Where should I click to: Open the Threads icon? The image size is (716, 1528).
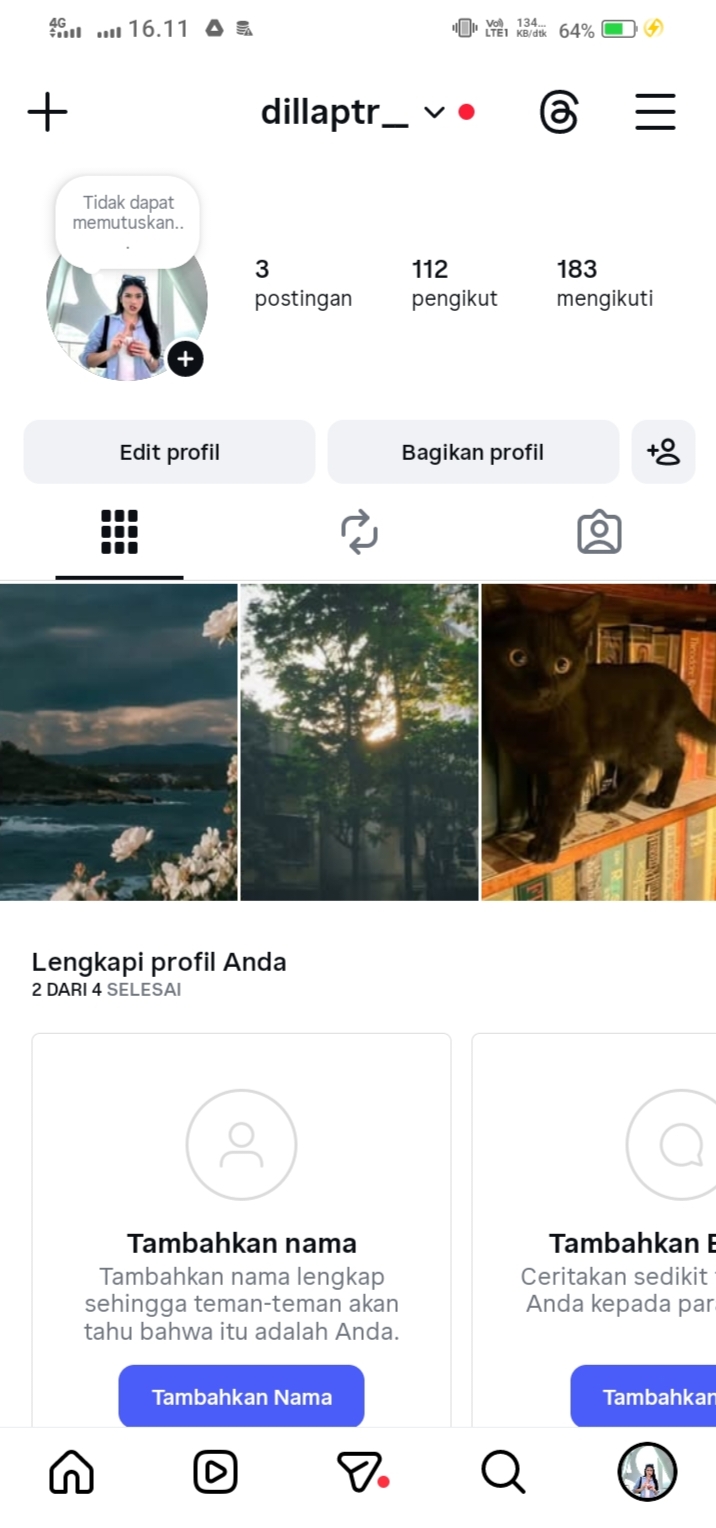[x=559, y=112]
